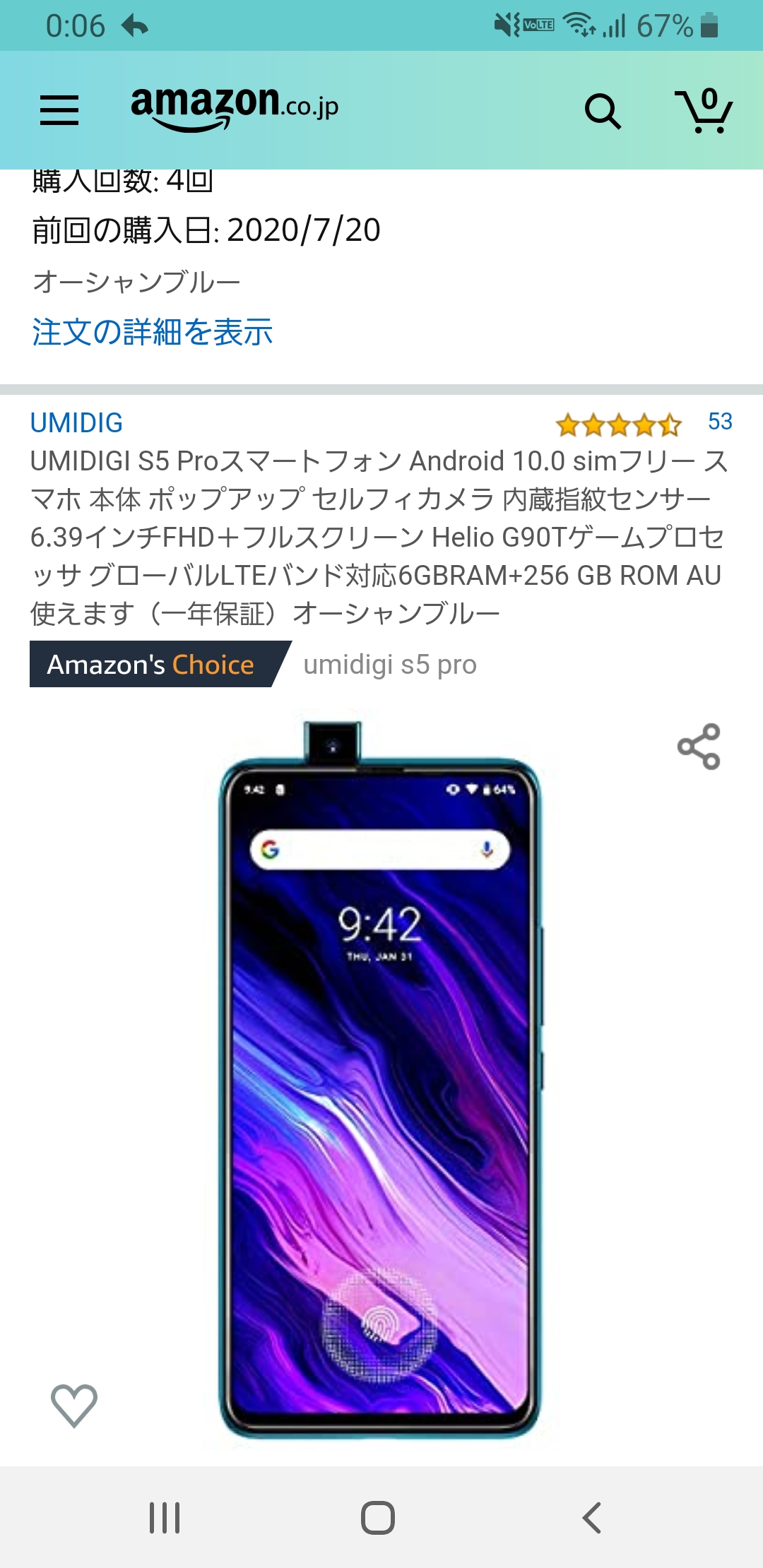Viewport: 763px width, 1568px height.
Task: Open recent apps from navigation bar
Action: pos(165,1517)
